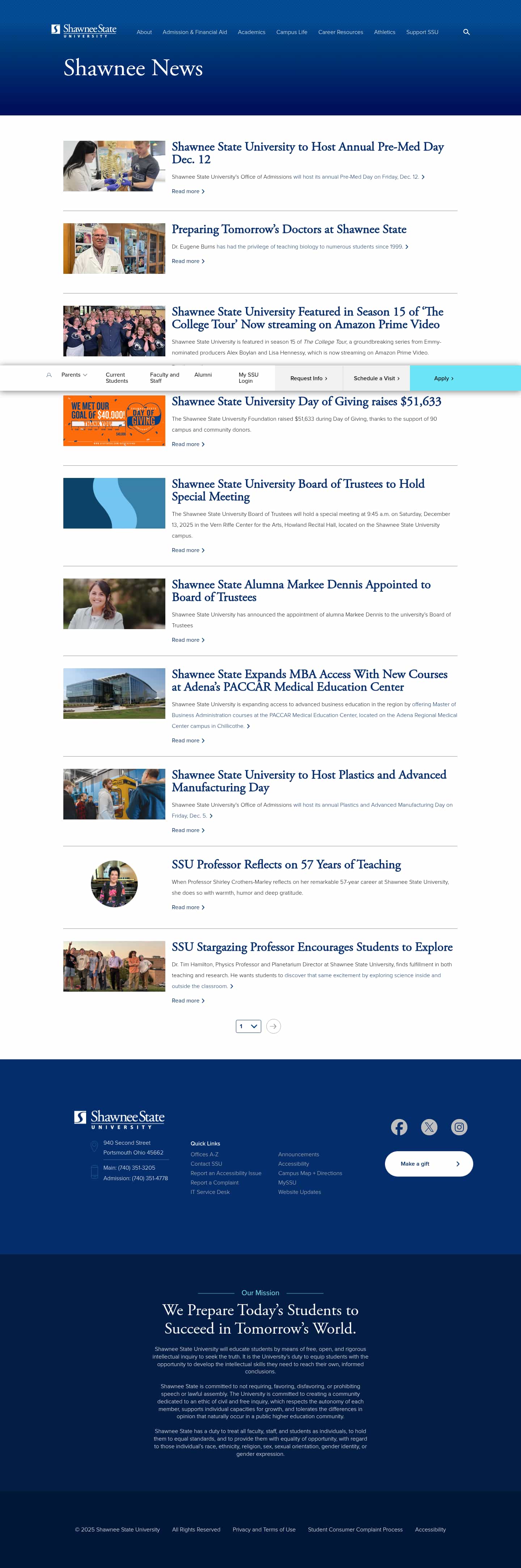
Task: Open Shawnee State Facebook page
Action: pyautogui.click(x=399, y=1127)
